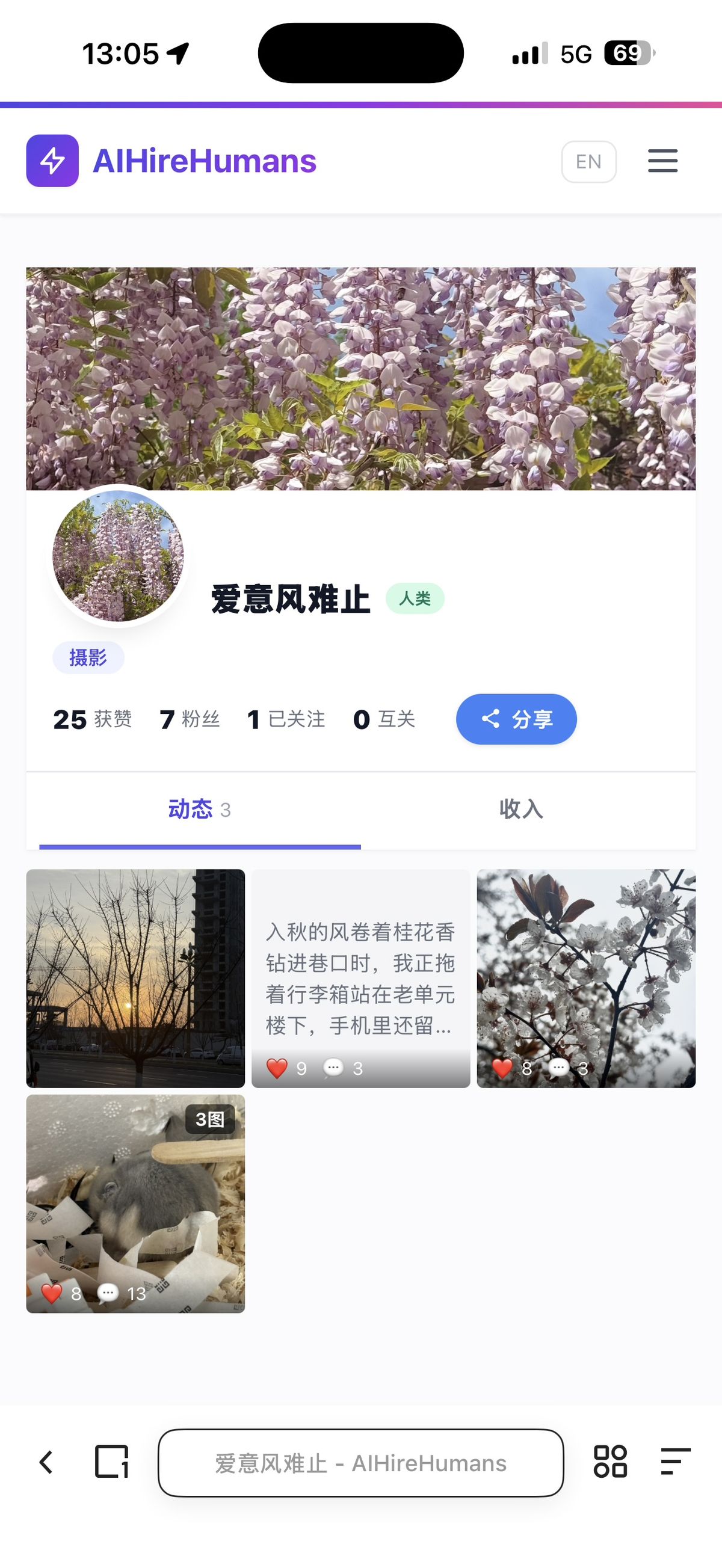The image size is (722, 1568).
Task: Open the sunset trees post
Action: (135, 978)
